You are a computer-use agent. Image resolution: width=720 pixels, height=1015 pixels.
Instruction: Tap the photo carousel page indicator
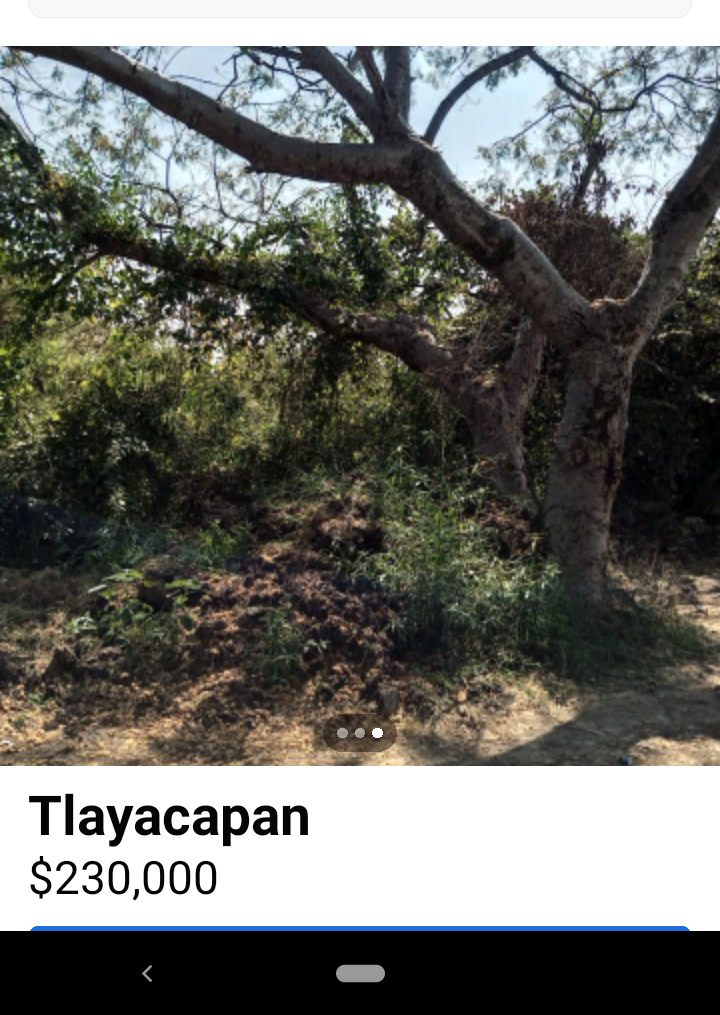click(x=360, y=733)
